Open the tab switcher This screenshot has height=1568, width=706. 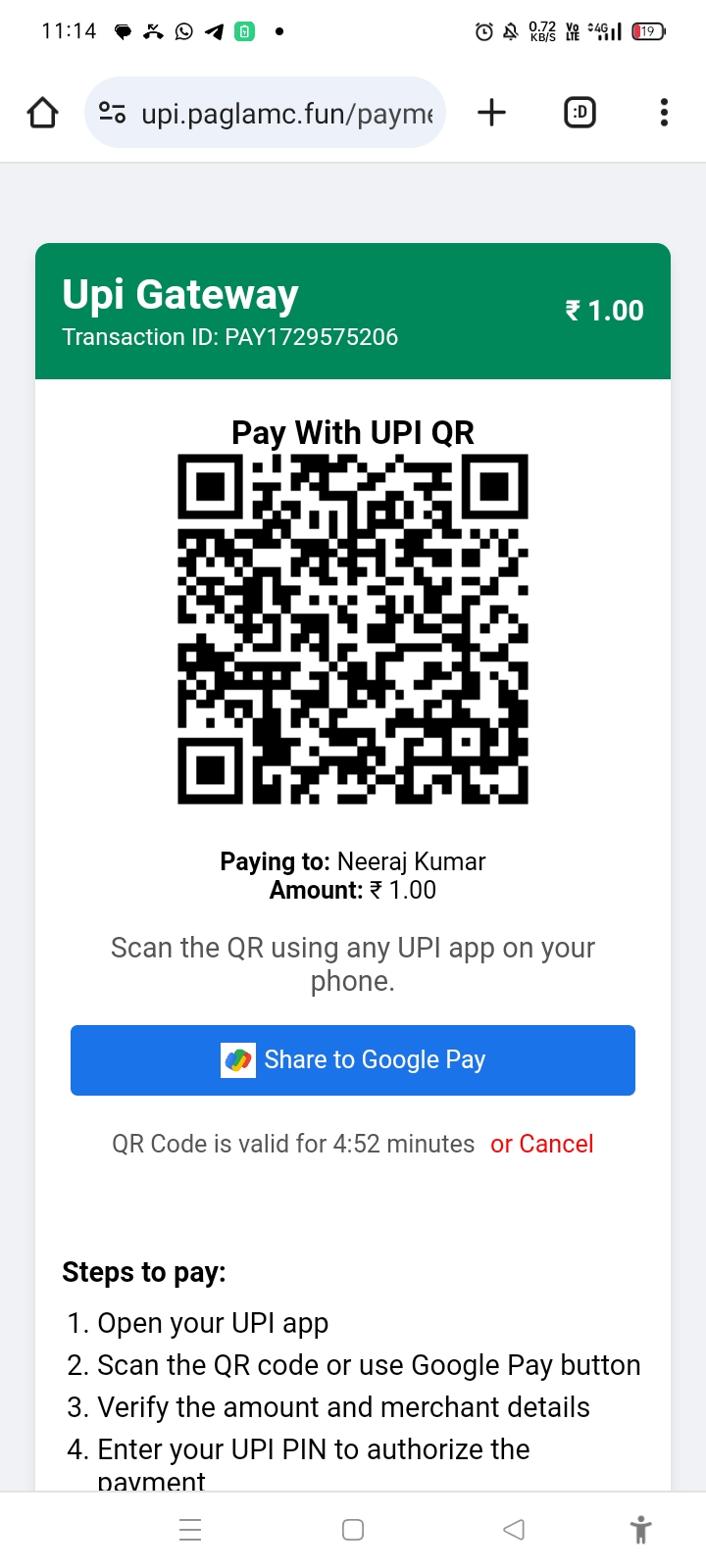coord(580,113)
